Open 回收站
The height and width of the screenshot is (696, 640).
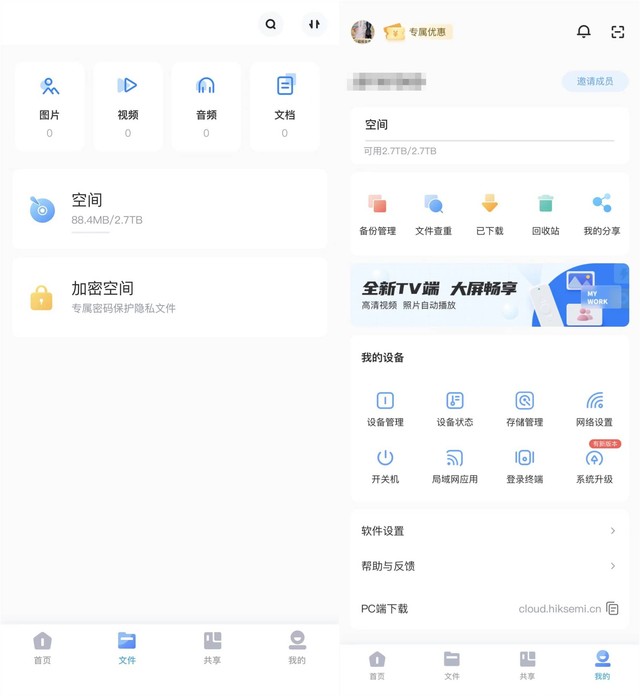[545, 214]
